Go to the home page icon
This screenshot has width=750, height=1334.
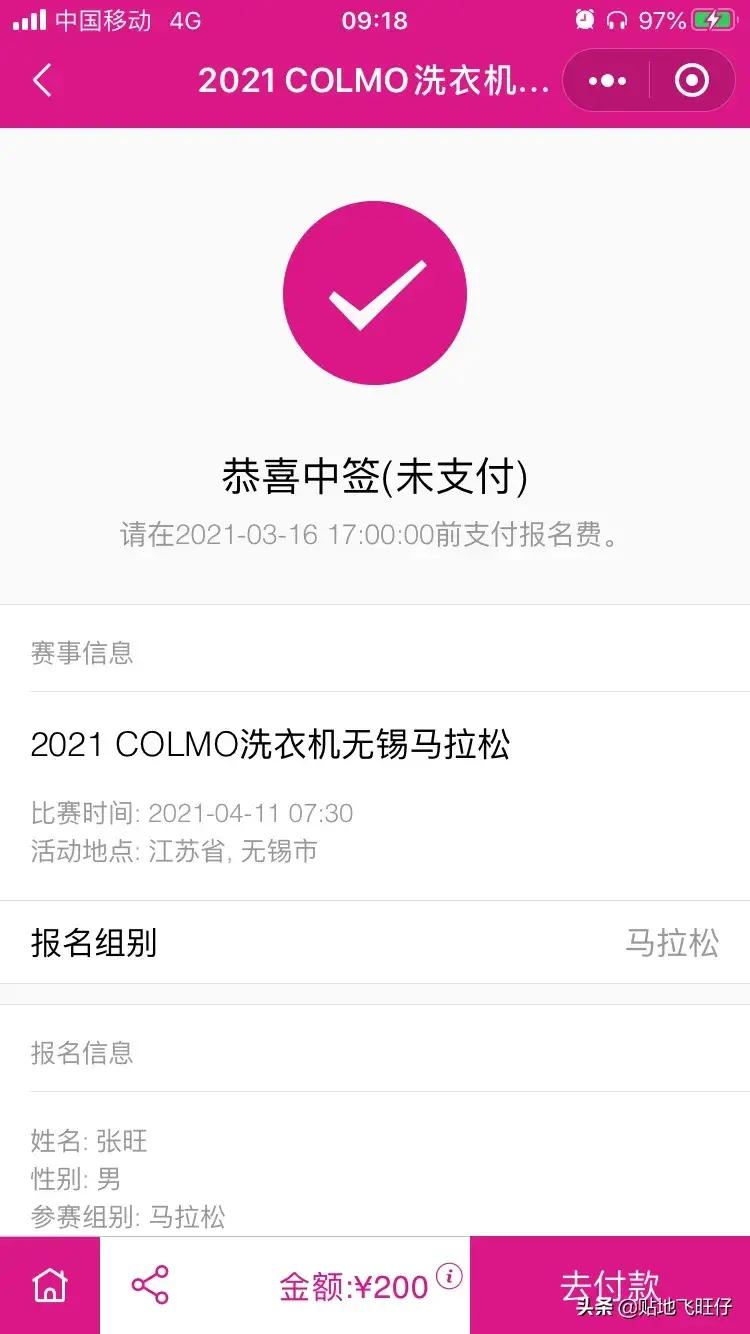(x=50, y=1285)
